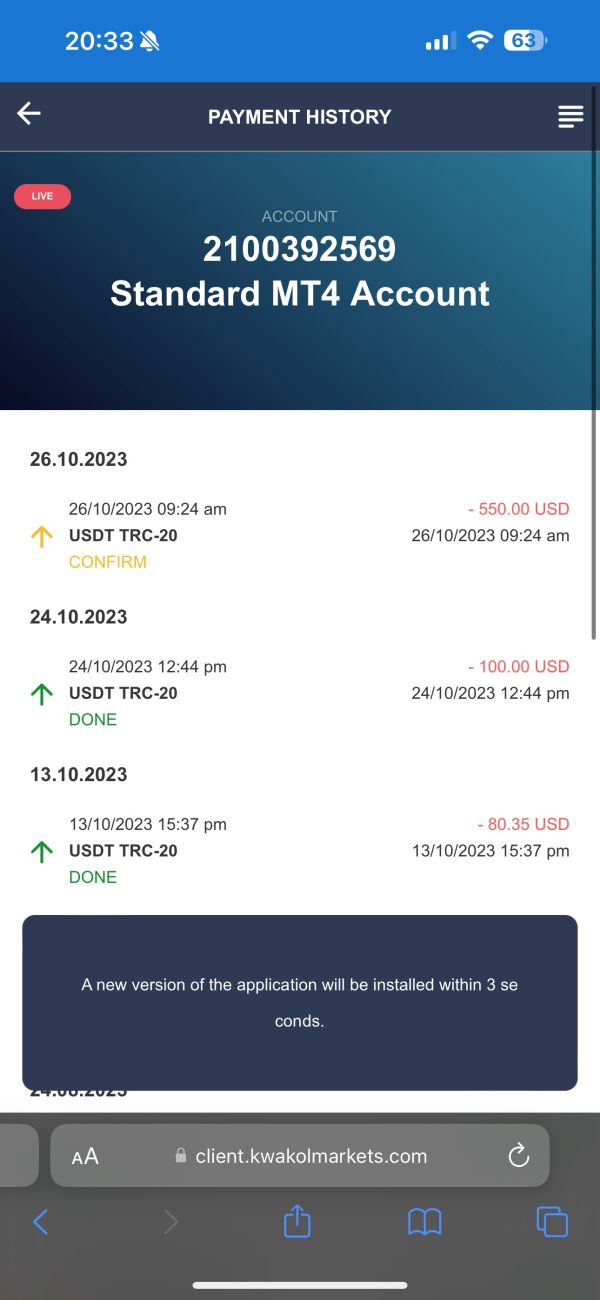Viewport: 600px width, 1300px height.
Task: Open Safari bookmarks
Action: (425, 1221)
